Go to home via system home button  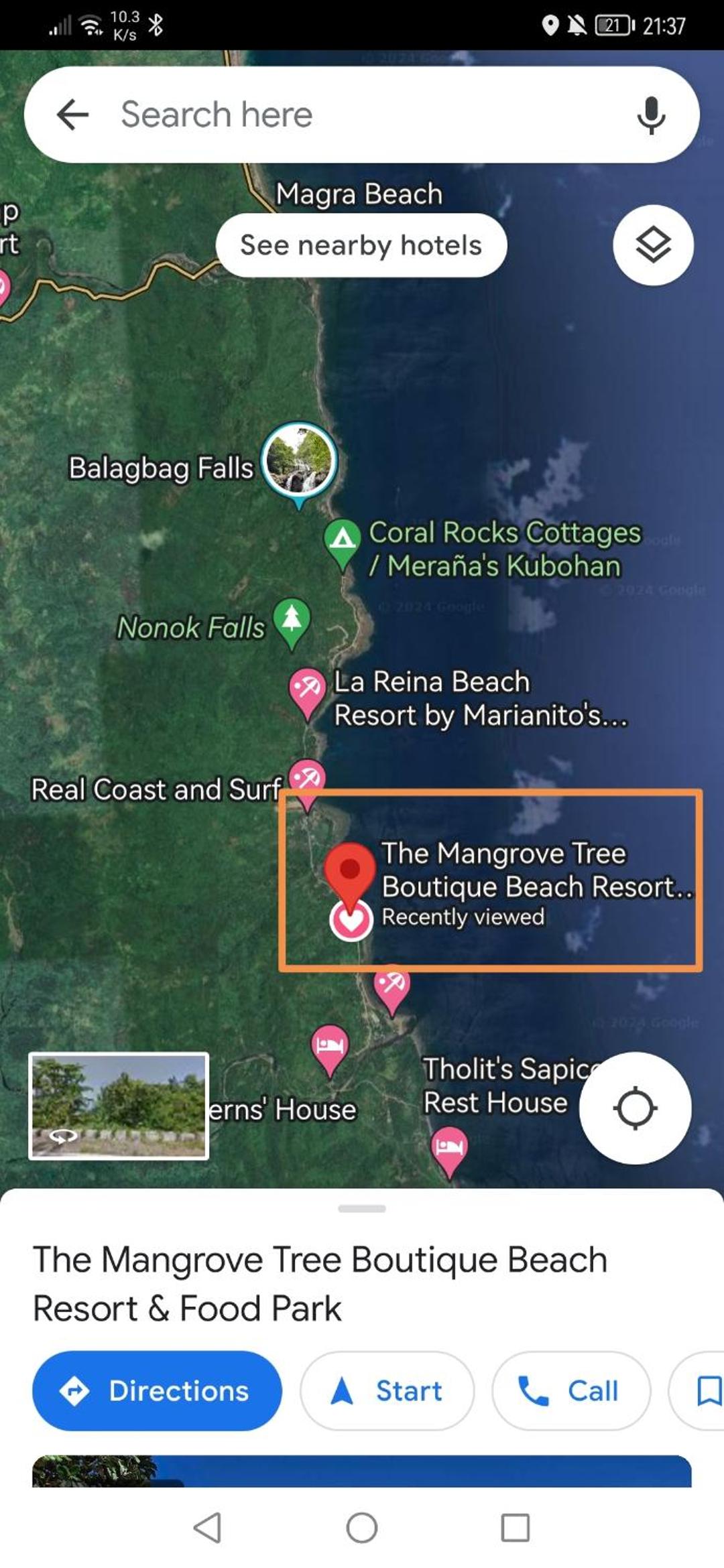tap(362, 1528)
